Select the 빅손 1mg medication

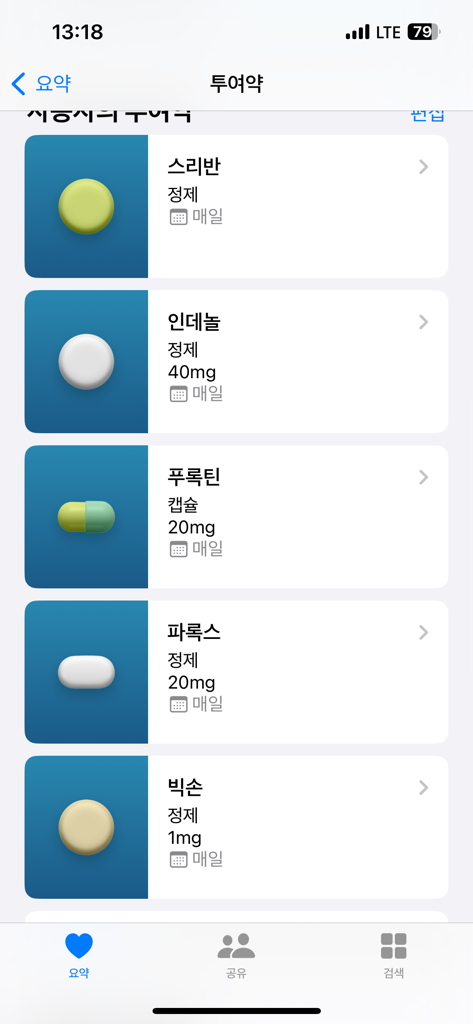[x=236, y=827]
